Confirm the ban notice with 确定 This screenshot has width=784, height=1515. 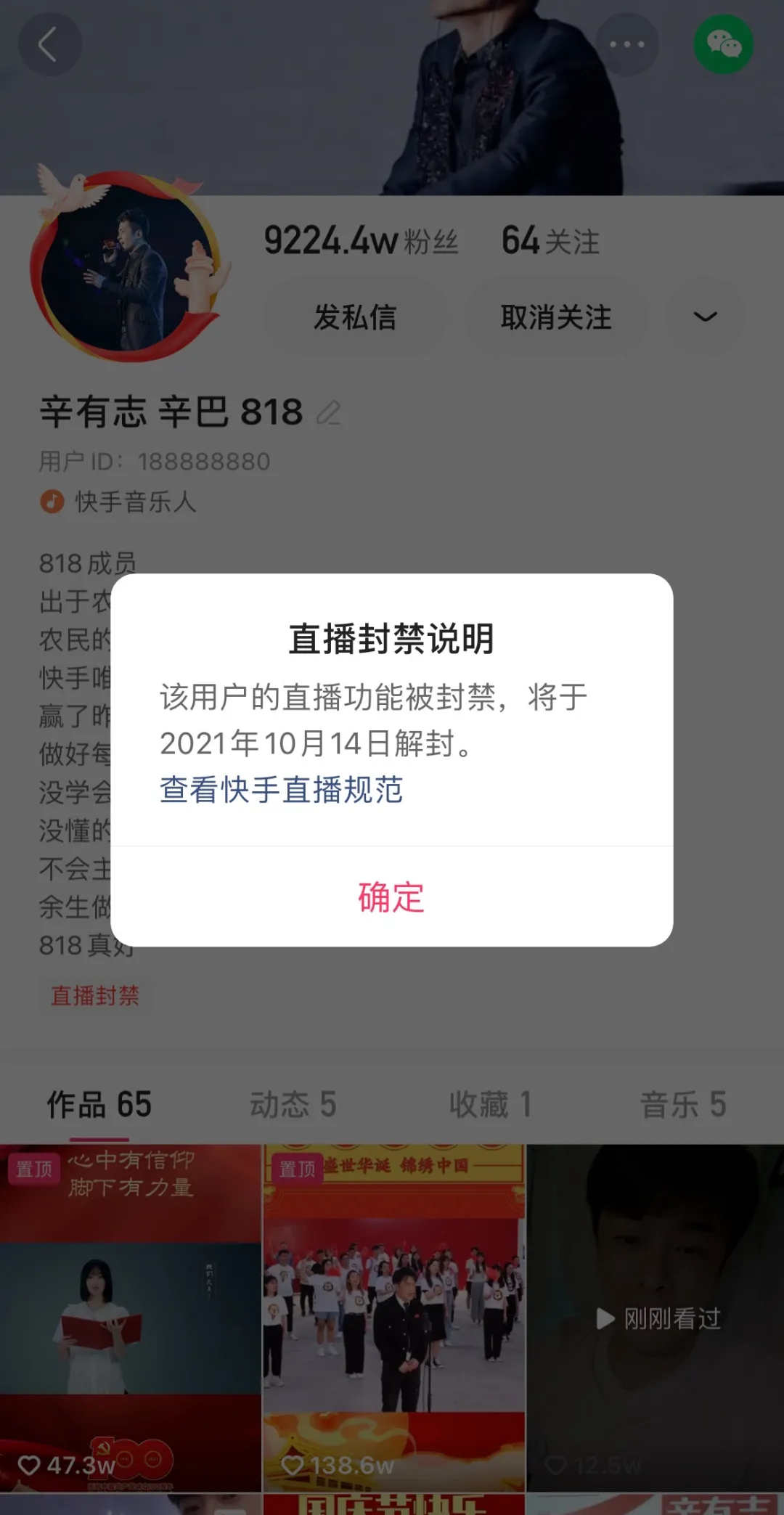[x=391, y=897]
